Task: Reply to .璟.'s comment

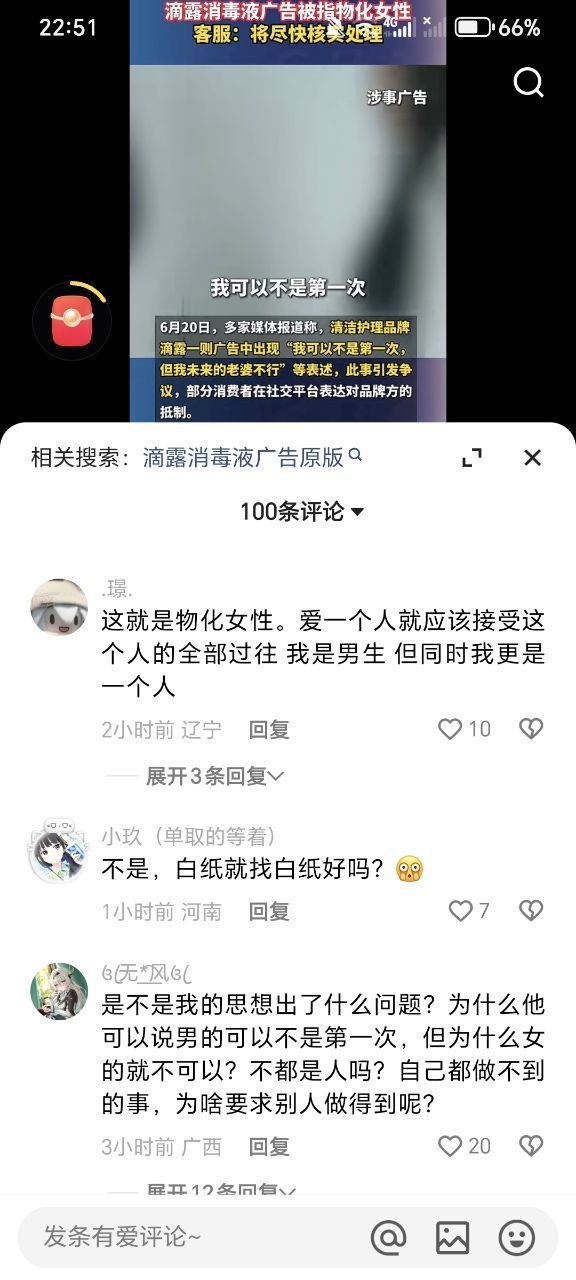Action: pyautogui.click(x=269, y=730)
